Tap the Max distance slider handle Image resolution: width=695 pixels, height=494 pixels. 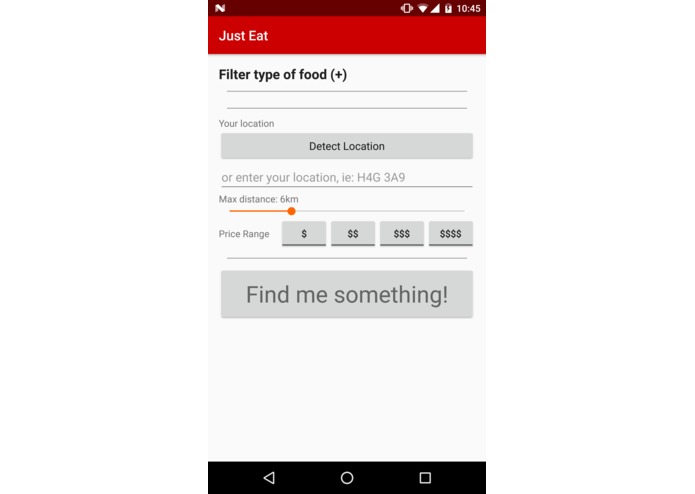[291, 211]
